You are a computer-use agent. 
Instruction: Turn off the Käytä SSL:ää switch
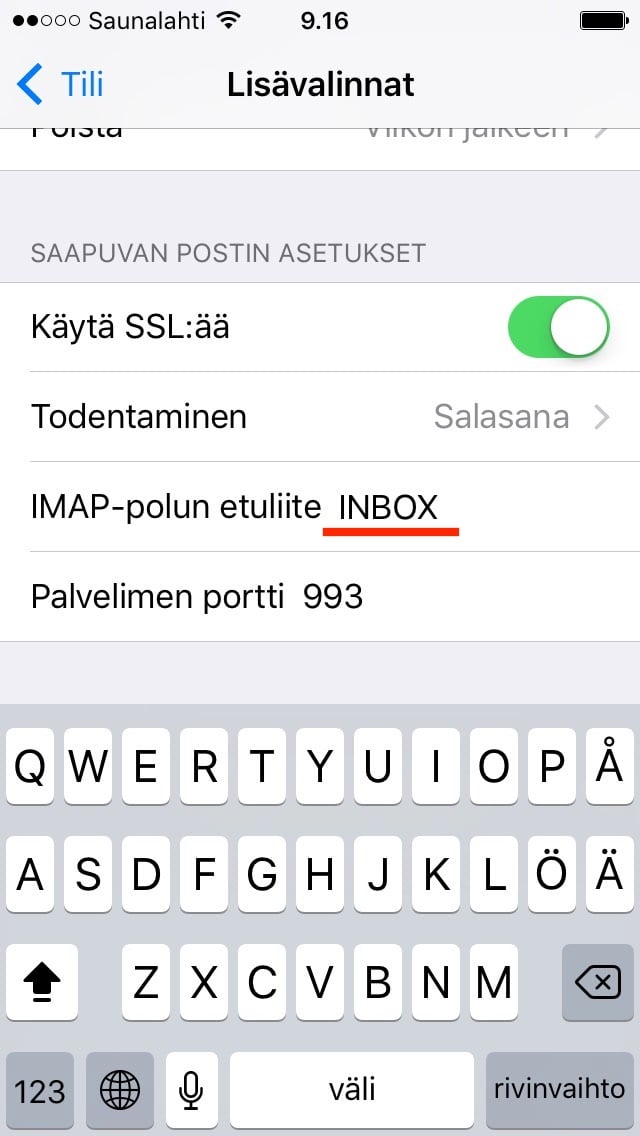tap(558, 327)
